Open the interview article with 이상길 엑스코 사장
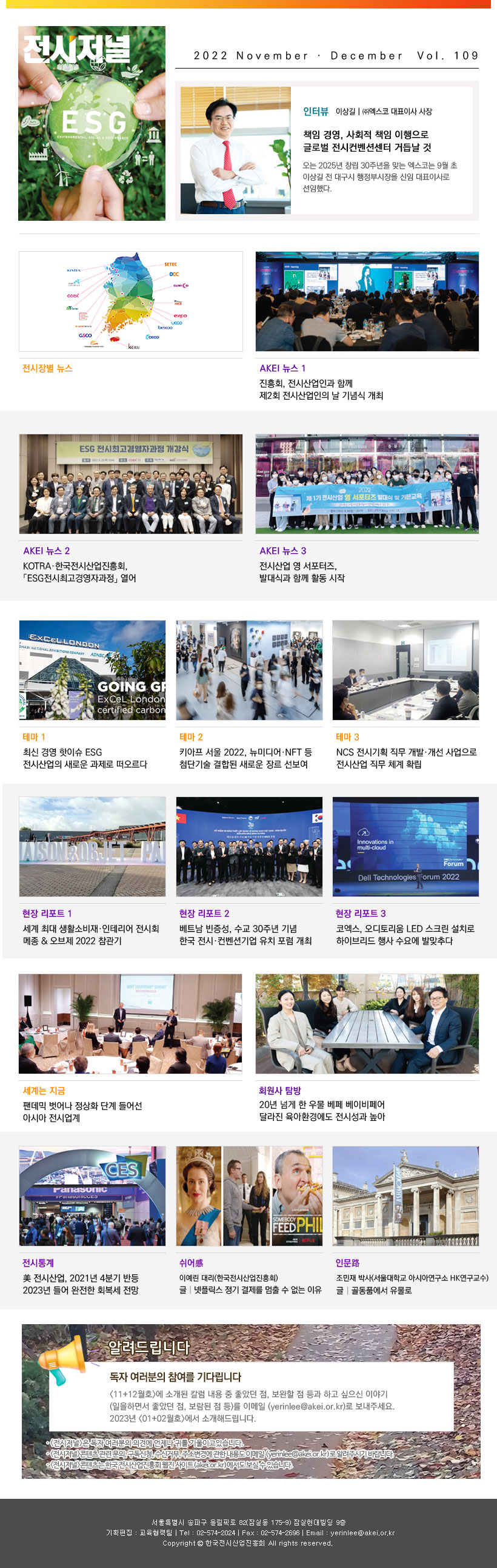The image size is (497, 1568). click(x=365, y=141)
